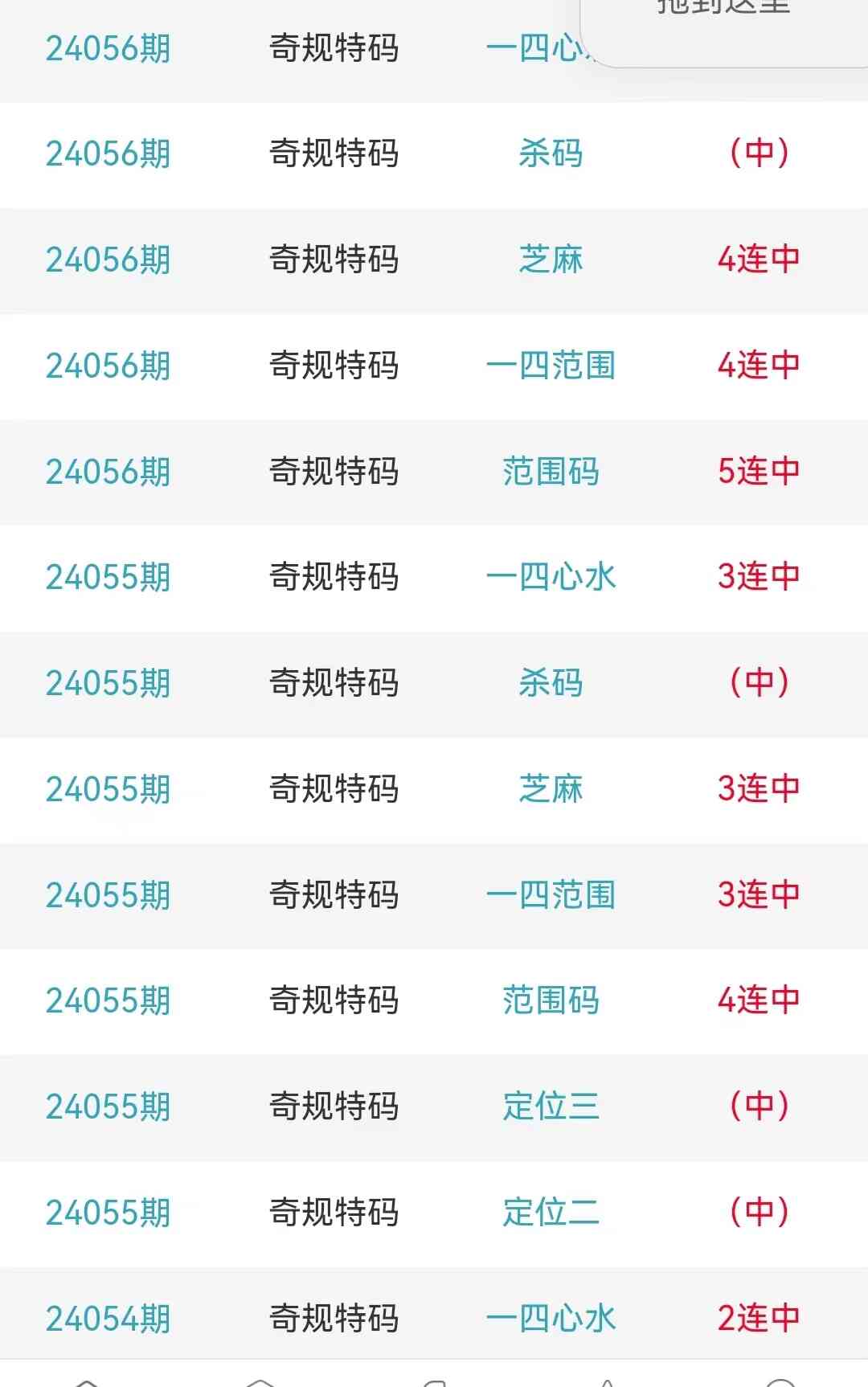Screen dimensions: 868x1387
Task: Open the 24054期 一四心水 entry
Action: [551, 1319]
